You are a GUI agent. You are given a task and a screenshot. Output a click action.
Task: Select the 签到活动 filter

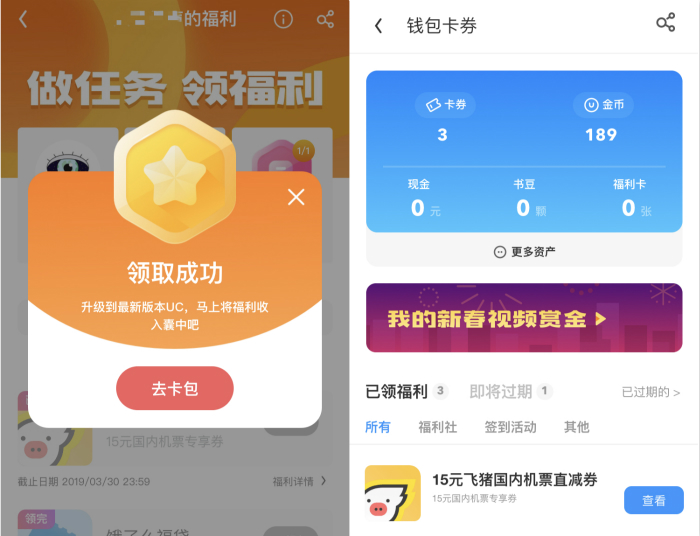tap(510, 427)
